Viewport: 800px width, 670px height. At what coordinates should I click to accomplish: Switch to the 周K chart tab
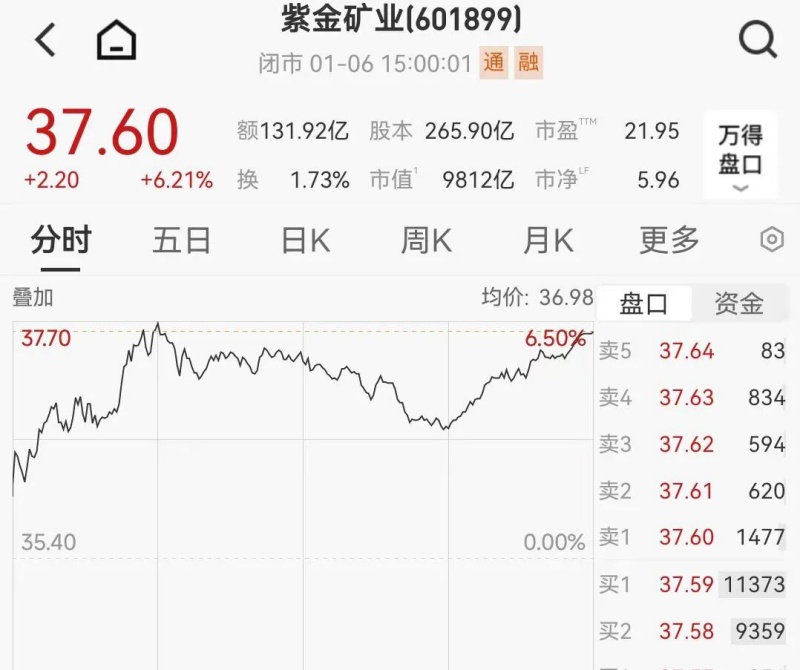click(x=426, y=240)
